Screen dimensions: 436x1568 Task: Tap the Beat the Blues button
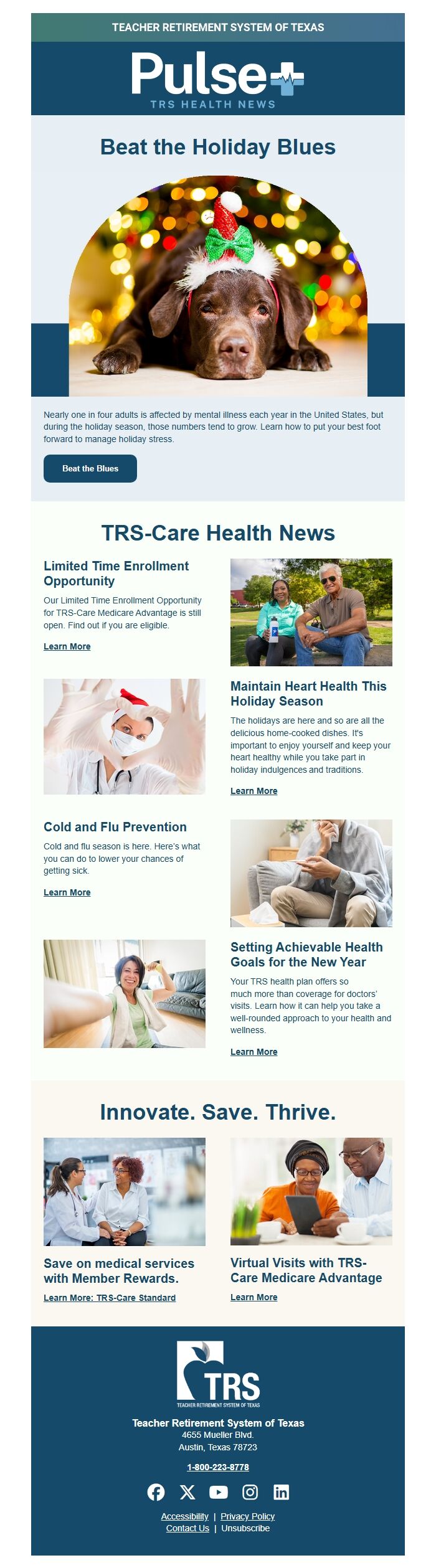pyautogui.click(x=90, y=468)
